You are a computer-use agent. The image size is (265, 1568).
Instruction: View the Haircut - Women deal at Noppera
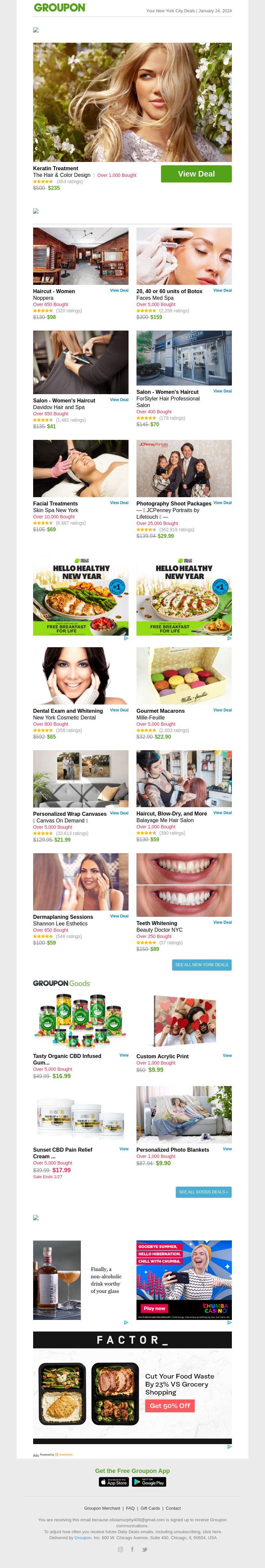[x=119, y=290]
